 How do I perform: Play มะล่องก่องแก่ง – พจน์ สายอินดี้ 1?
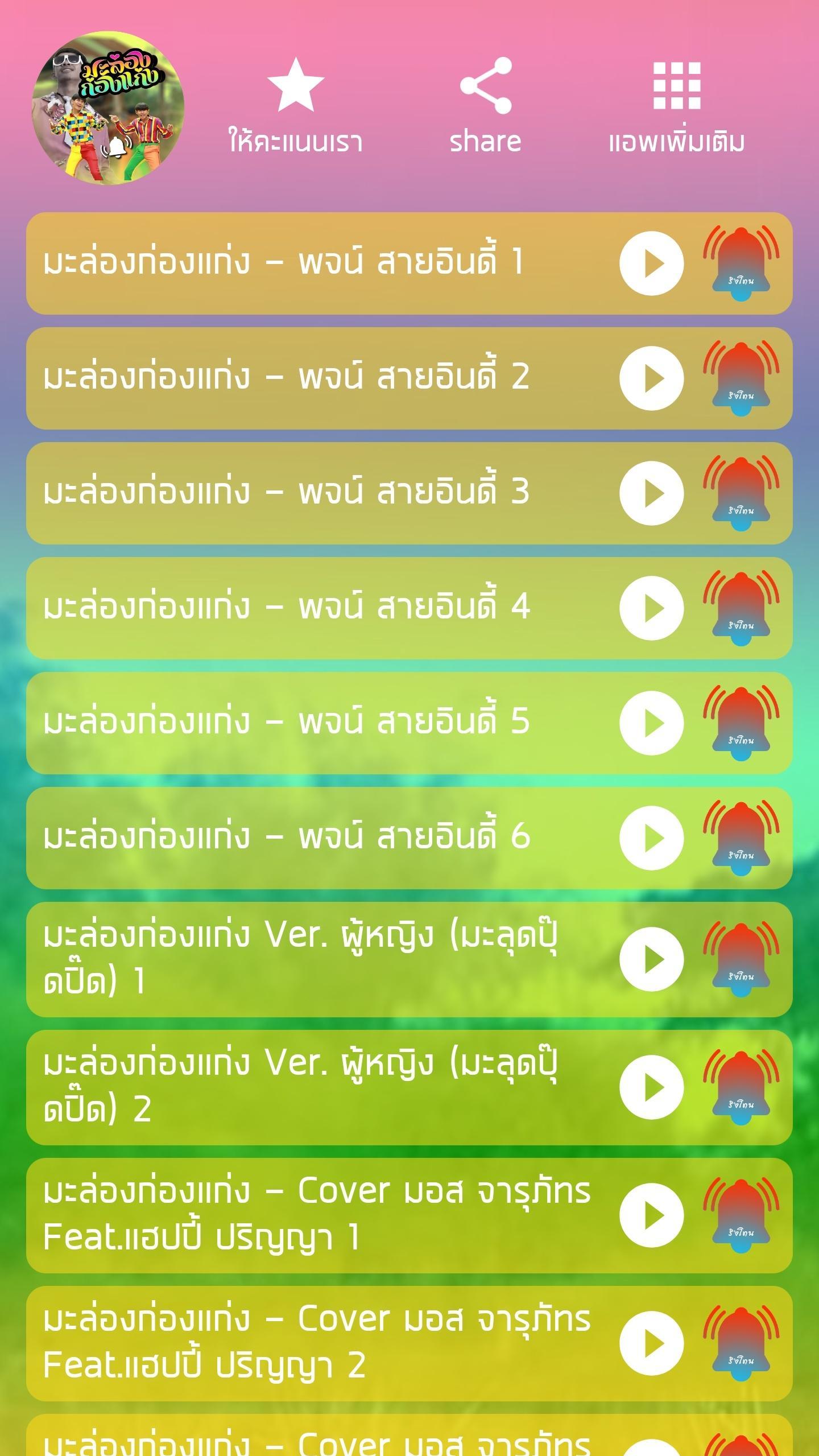tap(652, 263)
